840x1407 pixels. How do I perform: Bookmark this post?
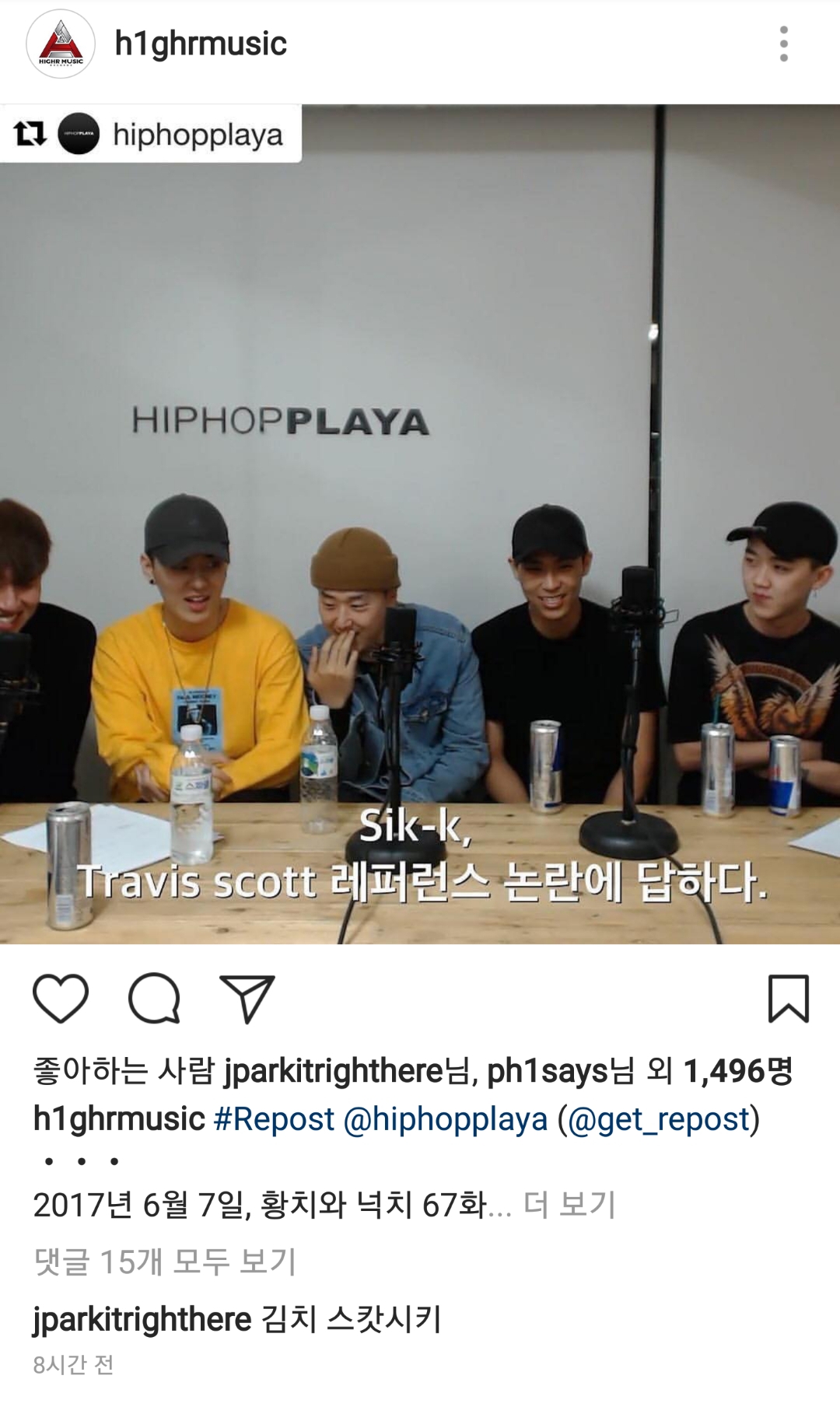pos(788,998)
